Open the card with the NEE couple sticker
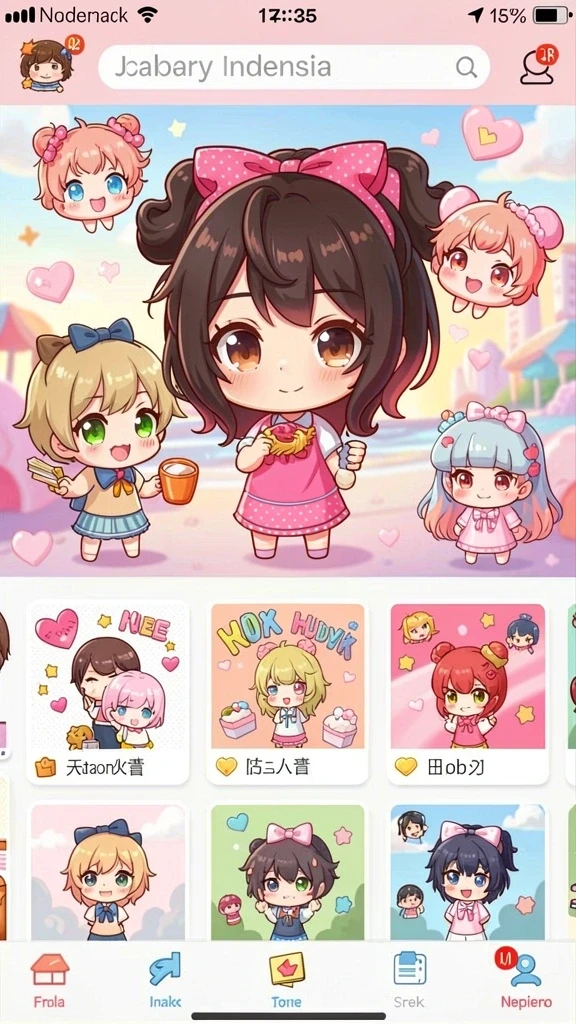This screenshot has width=576, height=1024. pyautogui.click(x=108, y=692)
